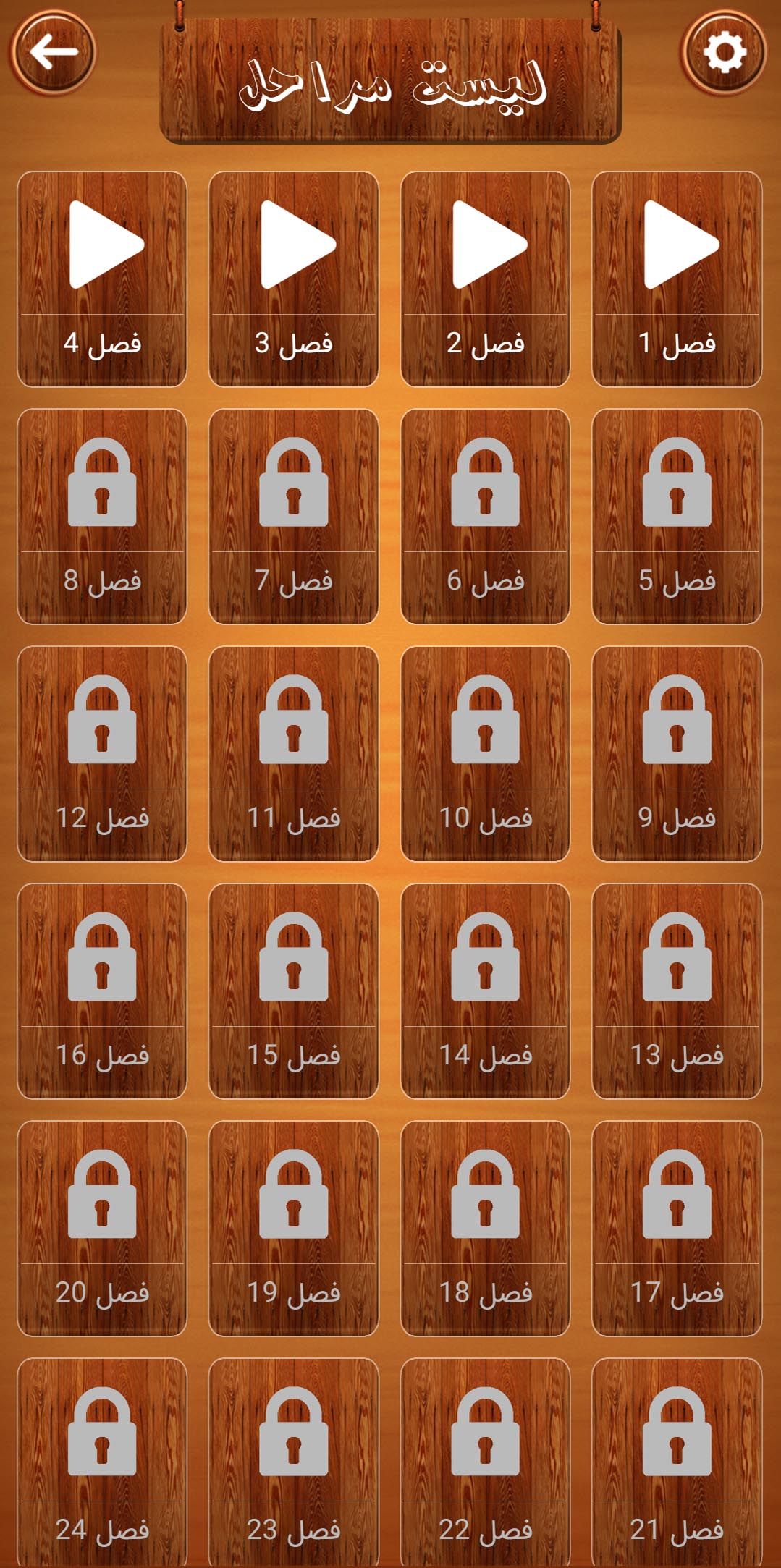Open the settings gear
Screen dimensions: 781x1568
[724, 52]
